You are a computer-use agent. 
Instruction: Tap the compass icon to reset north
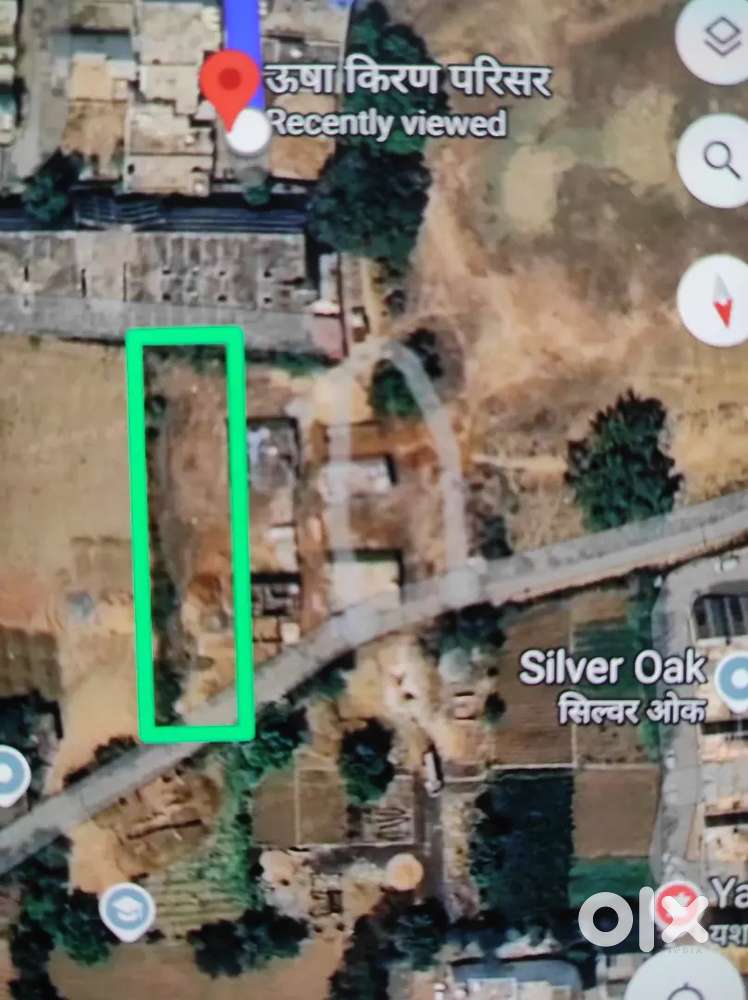pyautogui.click(x=722, y=298)
